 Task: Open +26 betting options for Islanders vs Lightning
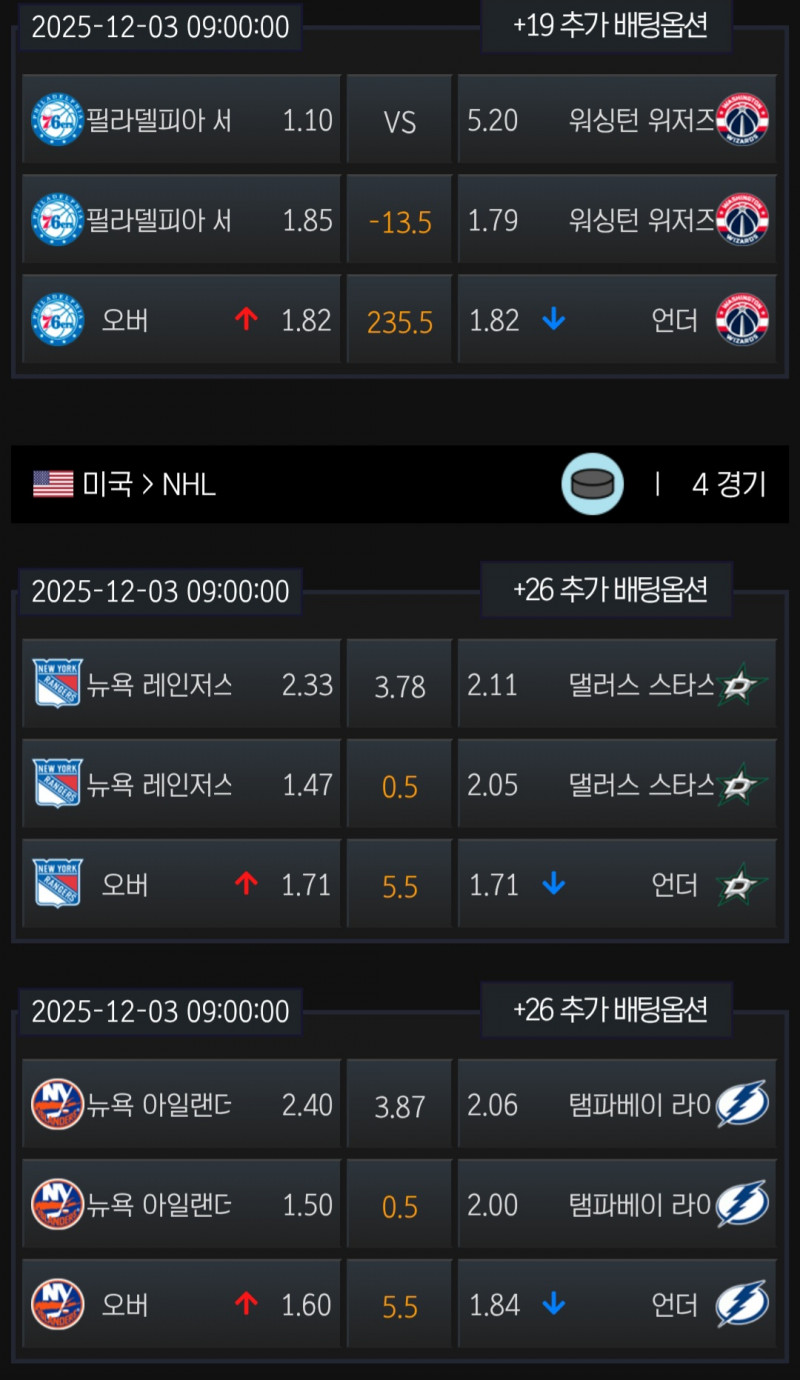[x=608, y=1010]
